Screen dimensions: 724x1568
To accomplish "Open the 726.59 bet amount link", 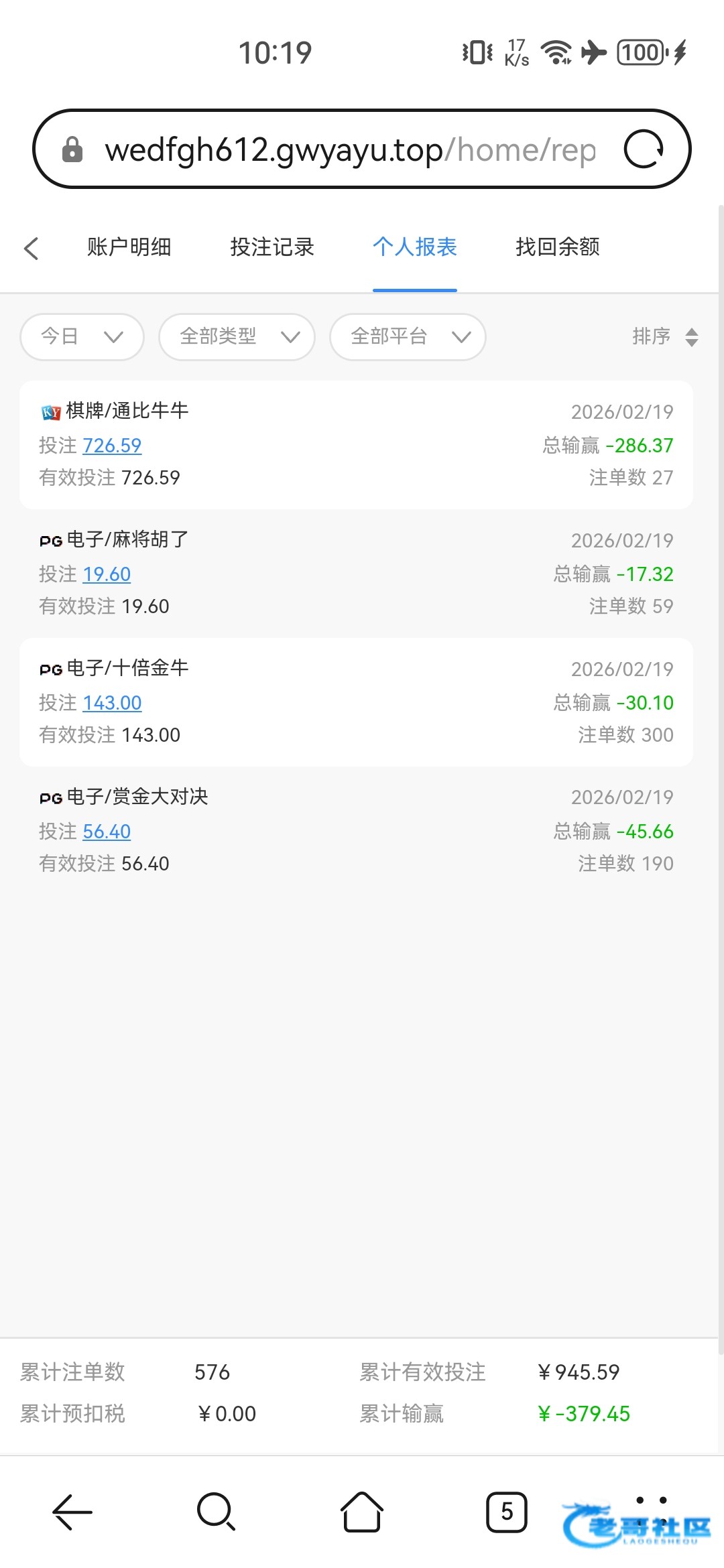I will point(112,446).
